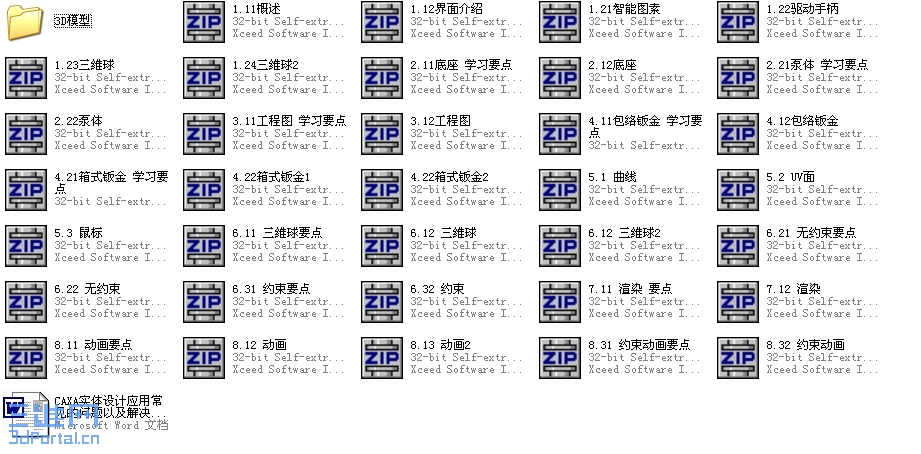Viewport: 921px width, 454px height.
Task: Select the 6.22 无约束 archive
Action: pos(26,302)
